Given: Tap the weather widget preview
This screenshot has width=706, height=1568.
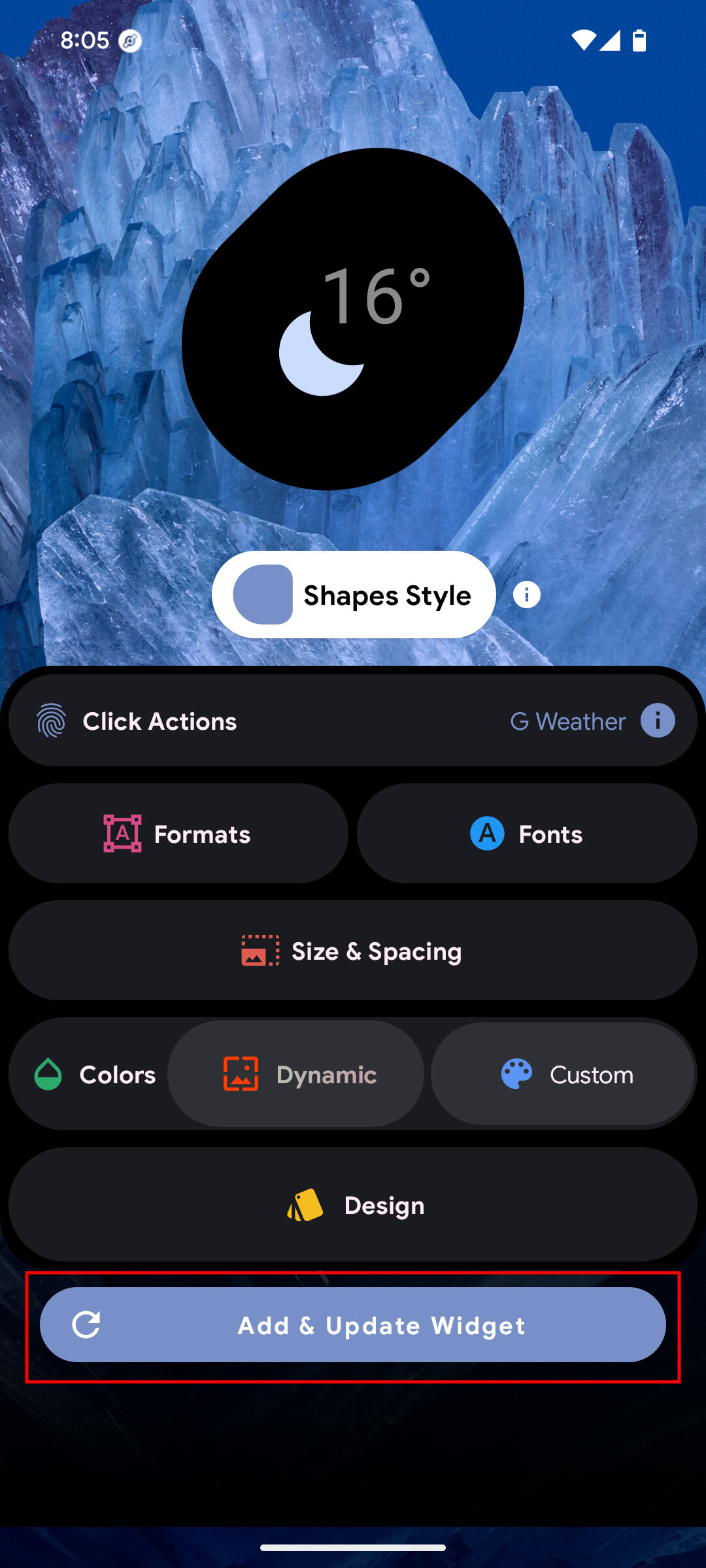Looking at the screenshot, I should click(x=353, y=319).
